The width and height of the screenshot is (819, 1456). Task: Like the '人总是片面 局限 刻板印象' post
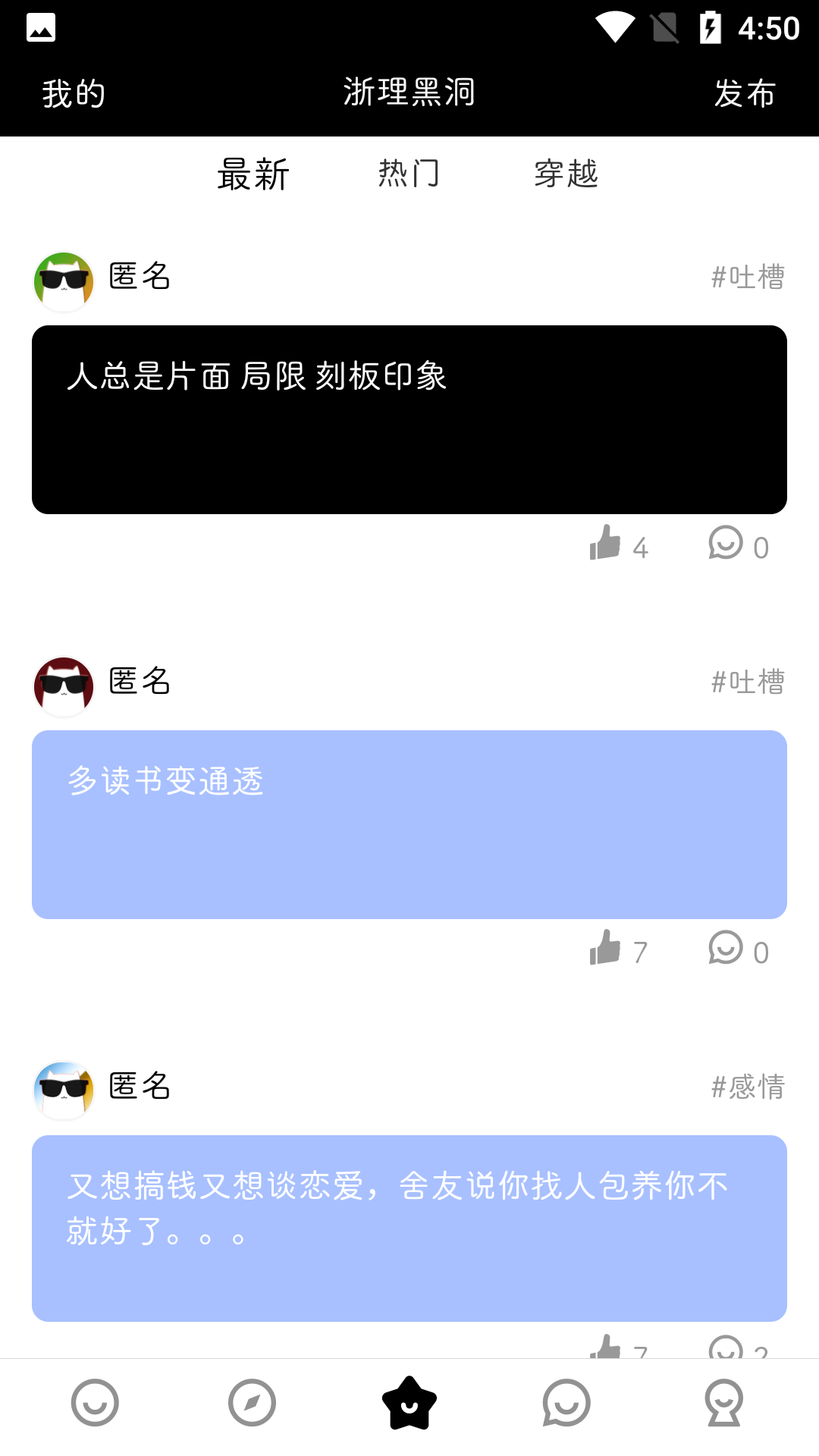pyautogui.click(x=605, y=544)
